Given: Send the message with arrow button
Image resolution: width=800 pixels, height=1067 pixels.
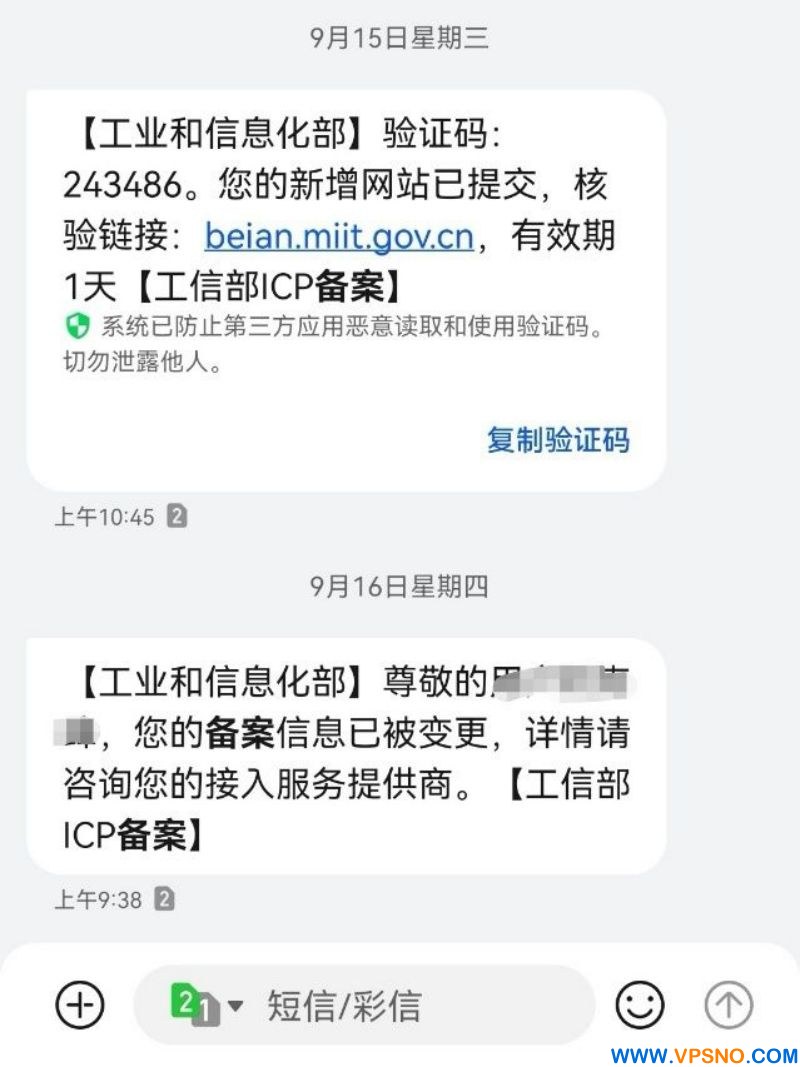Looking at the screenshot, I should click(728, 1005).
